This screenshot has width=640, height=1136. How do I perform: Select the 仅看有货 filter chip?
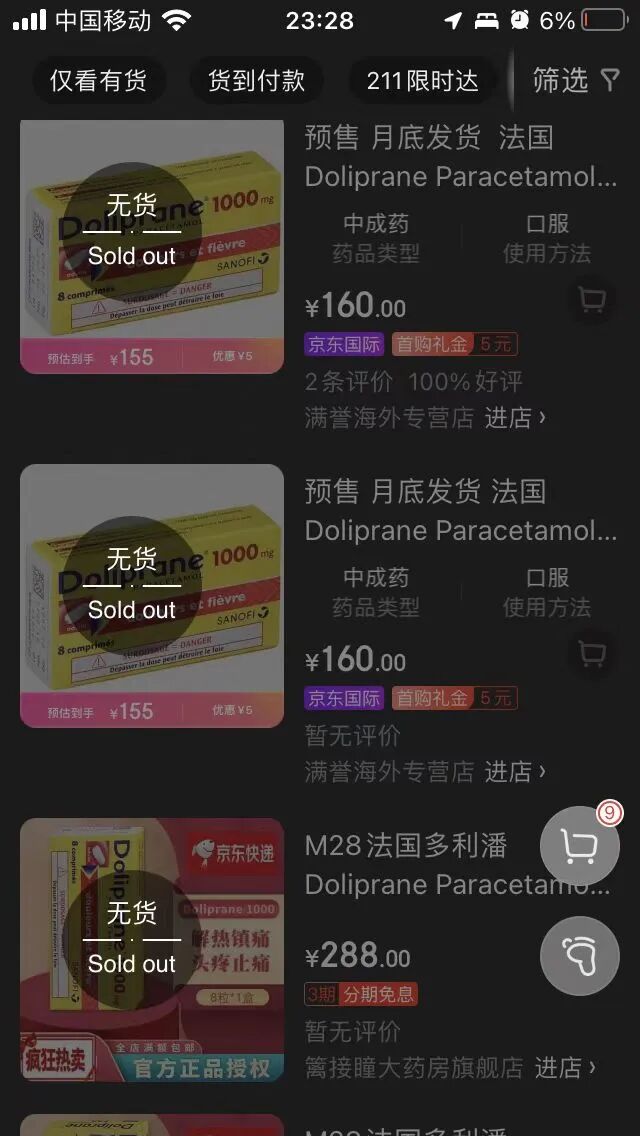click(98, 81)
